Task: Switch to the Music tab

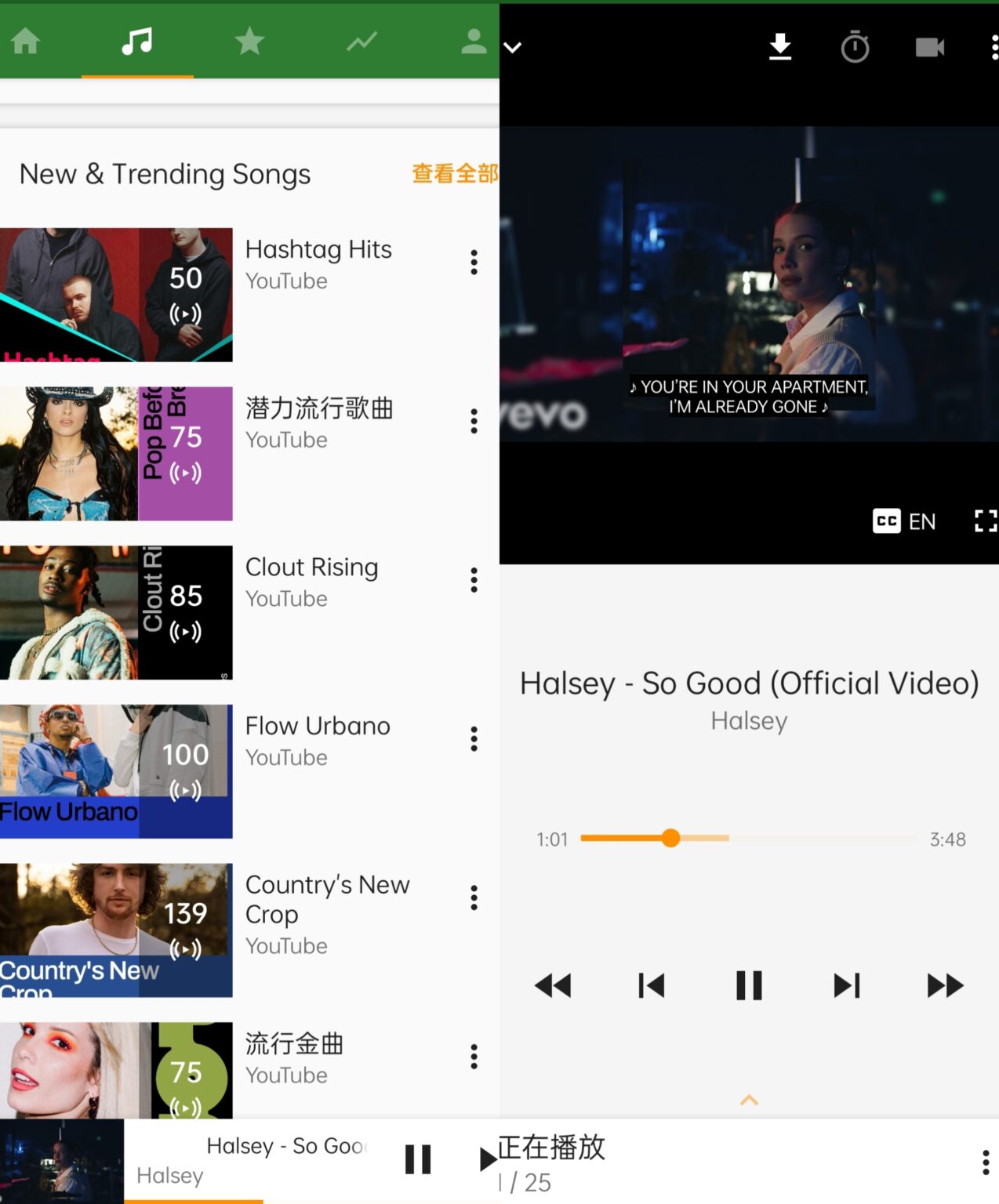Action: pyautogui.click(x=137, y=42)
